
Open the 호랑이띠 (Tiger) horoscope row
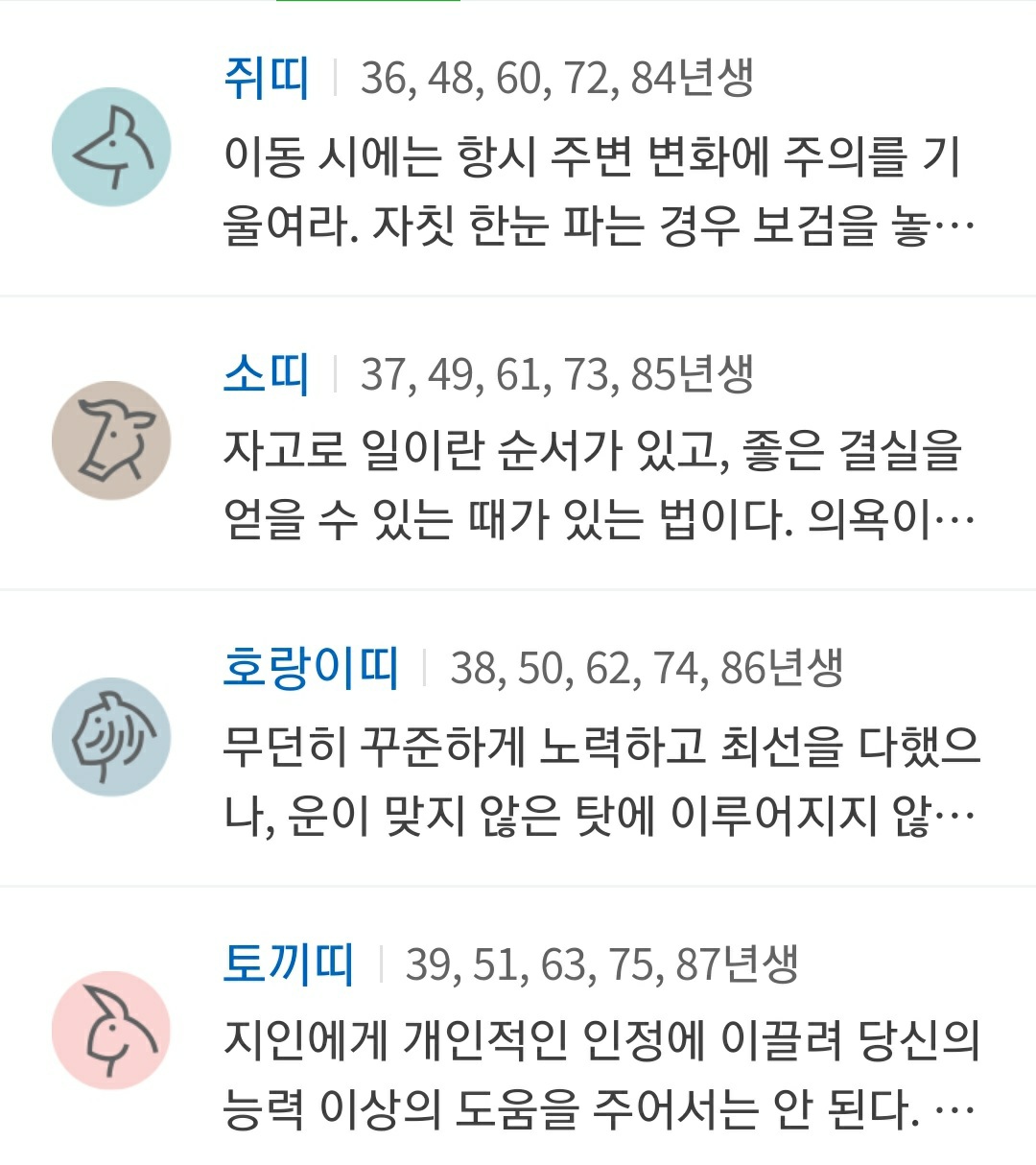(518, 741)
